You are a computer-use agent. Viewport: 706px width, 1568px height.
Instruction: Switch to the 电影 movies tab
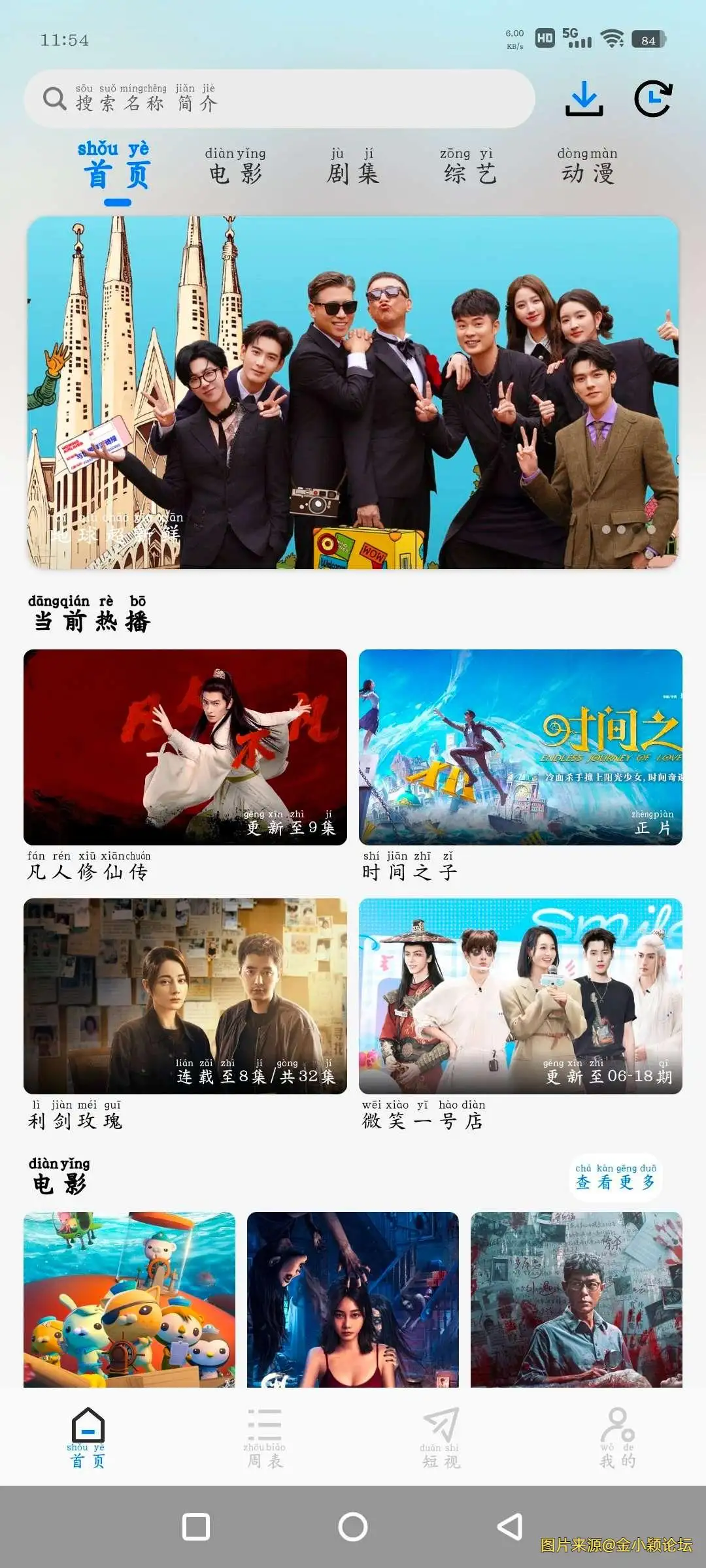point(235,170)
